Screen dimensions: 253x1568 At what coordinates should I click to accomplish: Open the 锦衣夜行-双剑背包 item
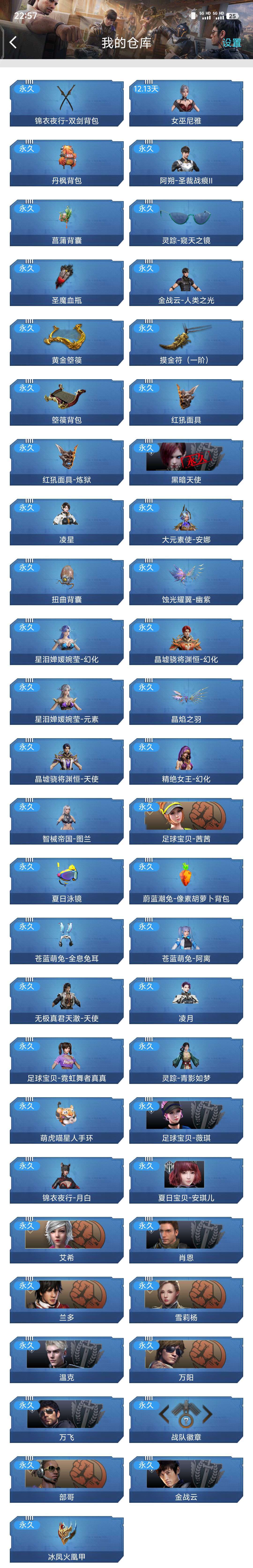coord(66,103)
